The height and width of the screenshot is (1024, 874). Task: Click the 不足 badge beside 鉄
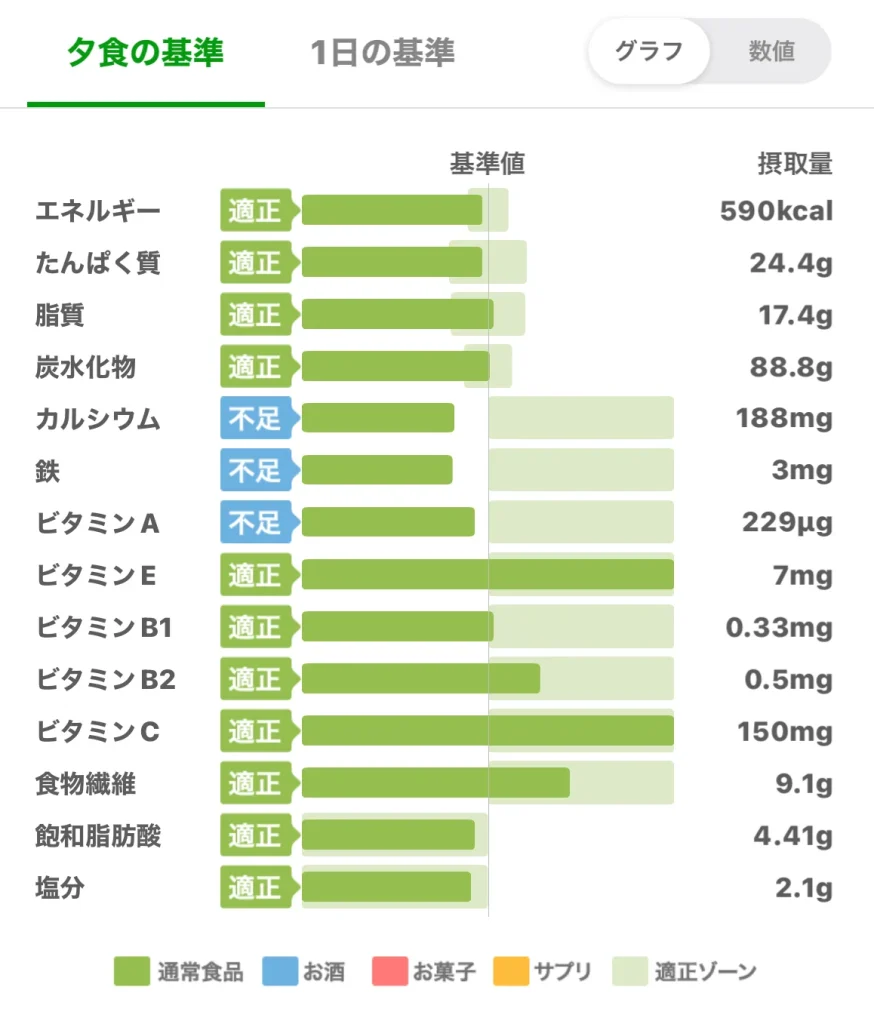pos(256,470)
